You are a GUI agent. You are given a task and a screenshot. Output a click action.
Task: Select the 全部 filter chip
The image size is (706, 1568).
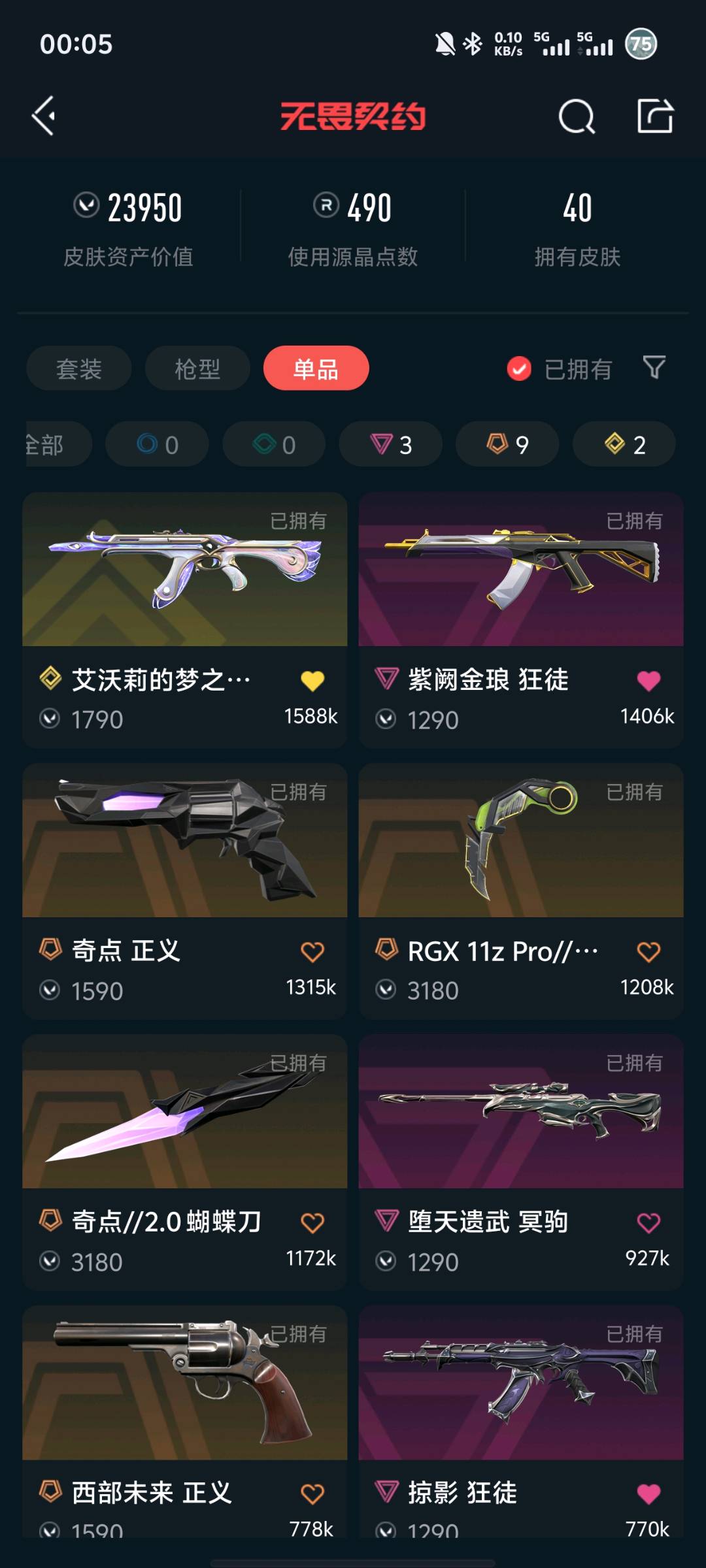click(58, 444)
